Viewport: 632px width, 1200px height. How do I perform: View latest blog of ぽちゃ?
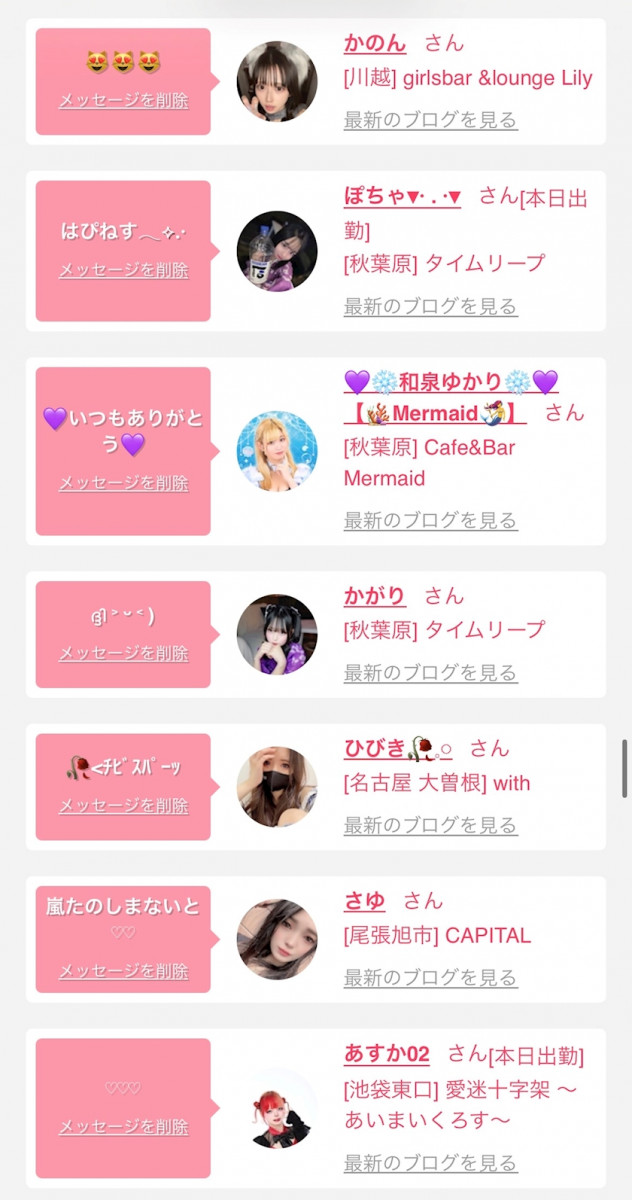coord(430,306)
